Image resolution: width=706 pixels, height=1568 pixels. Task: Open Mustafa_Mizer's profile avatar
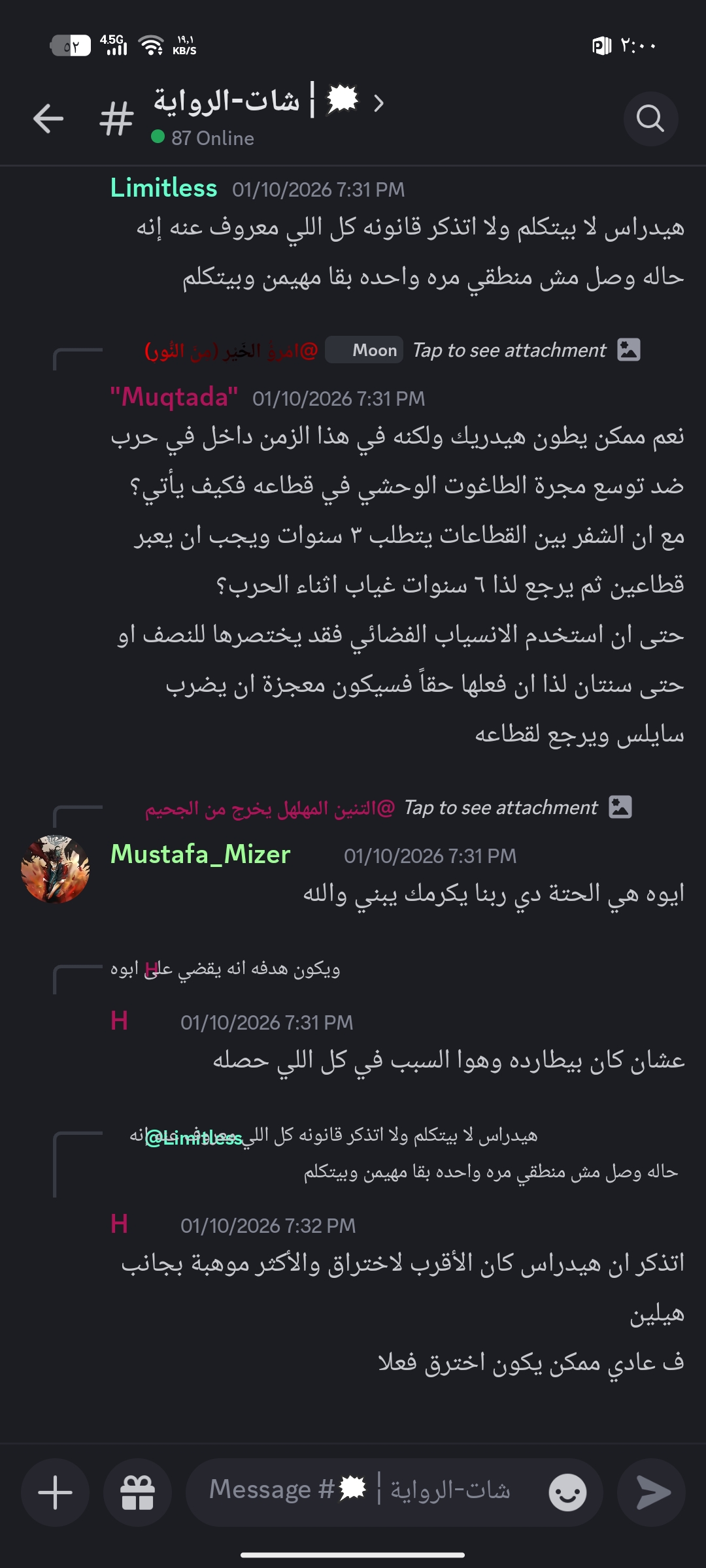tap(55, 869)
